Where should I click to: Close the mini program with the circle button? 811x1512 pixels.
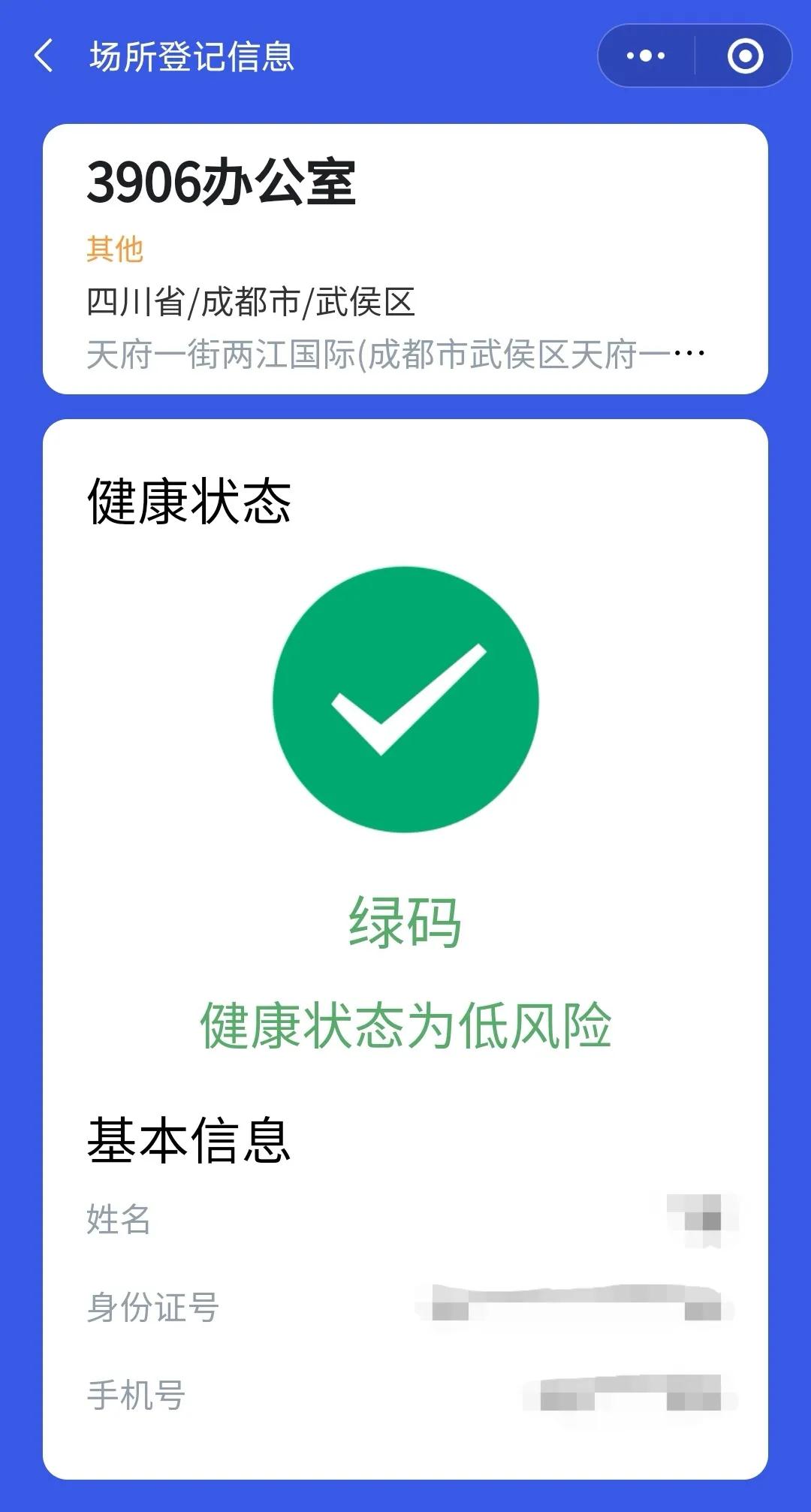point(745,56)
